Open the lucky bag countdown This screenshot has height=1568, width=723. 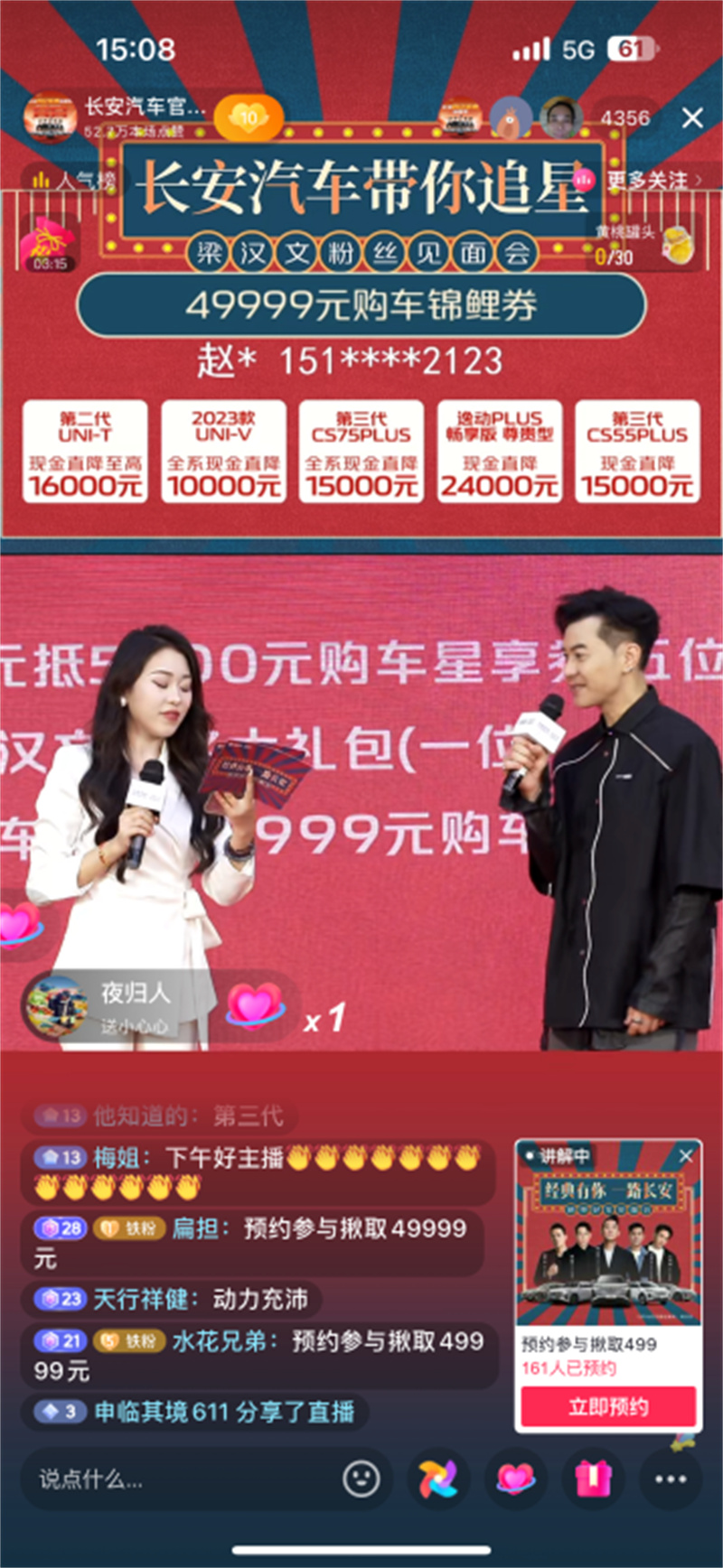(51, 244)
